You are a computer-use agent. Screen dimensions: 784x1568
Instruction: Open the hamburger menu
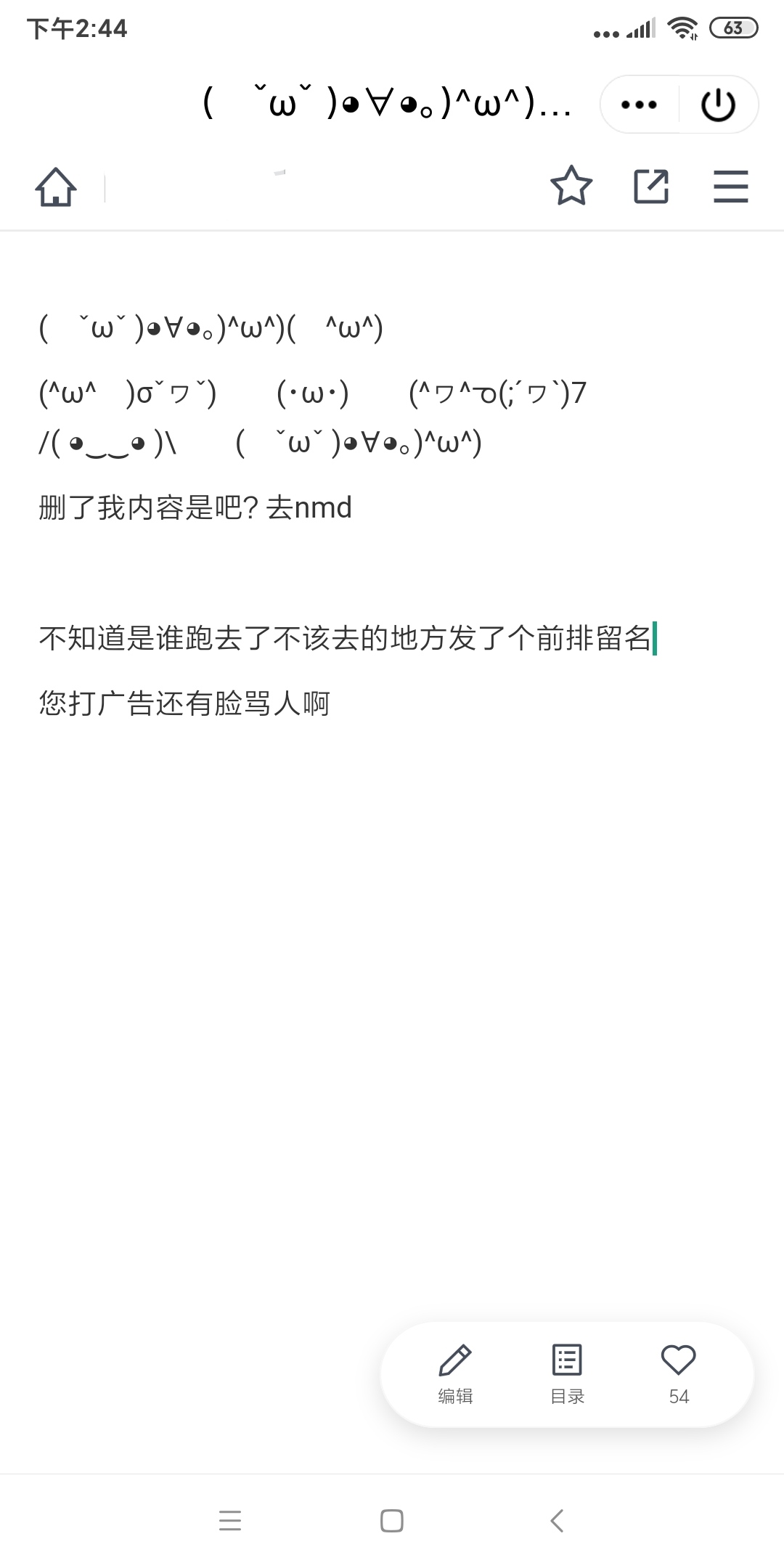[x=730, y=186]
